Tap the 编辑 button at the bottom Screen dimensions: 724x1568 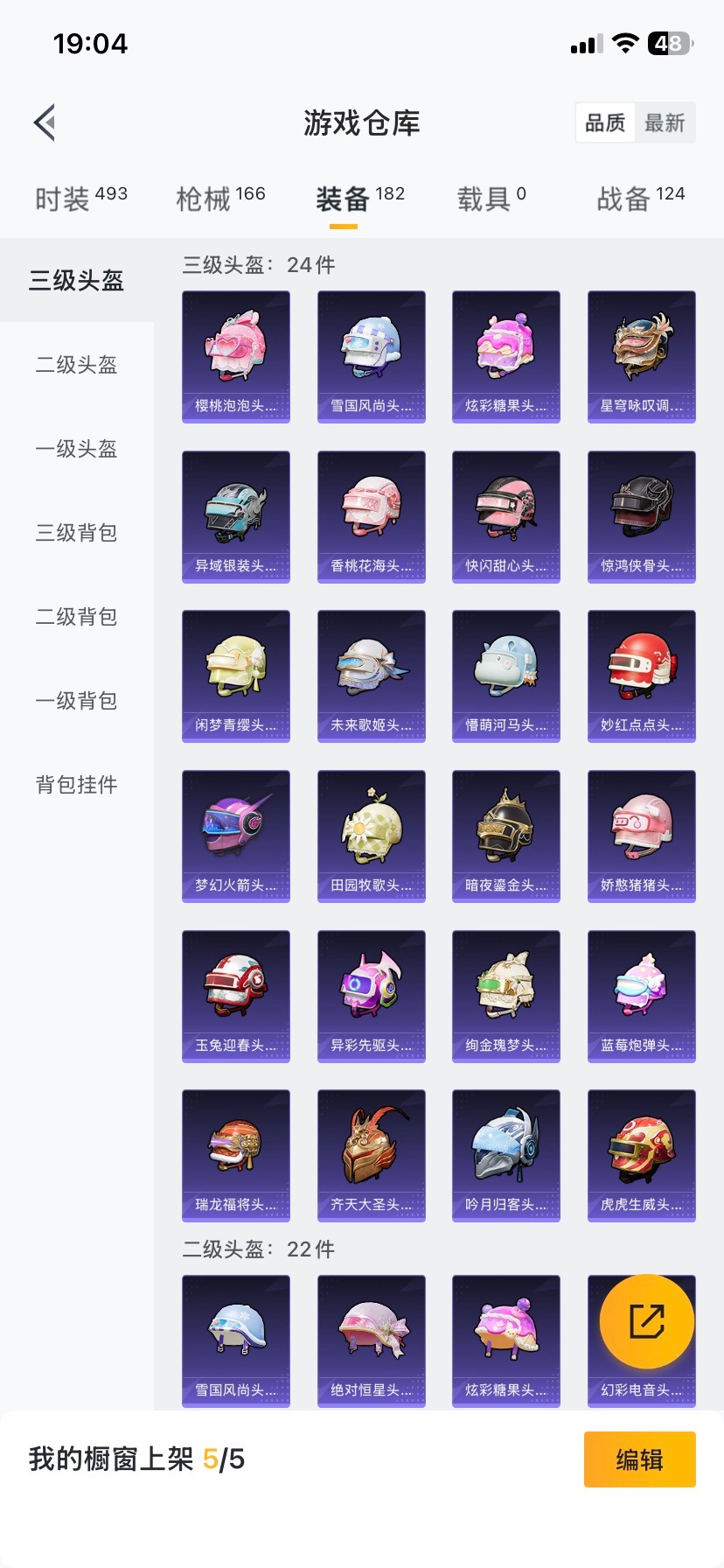tap(639, 1459)
